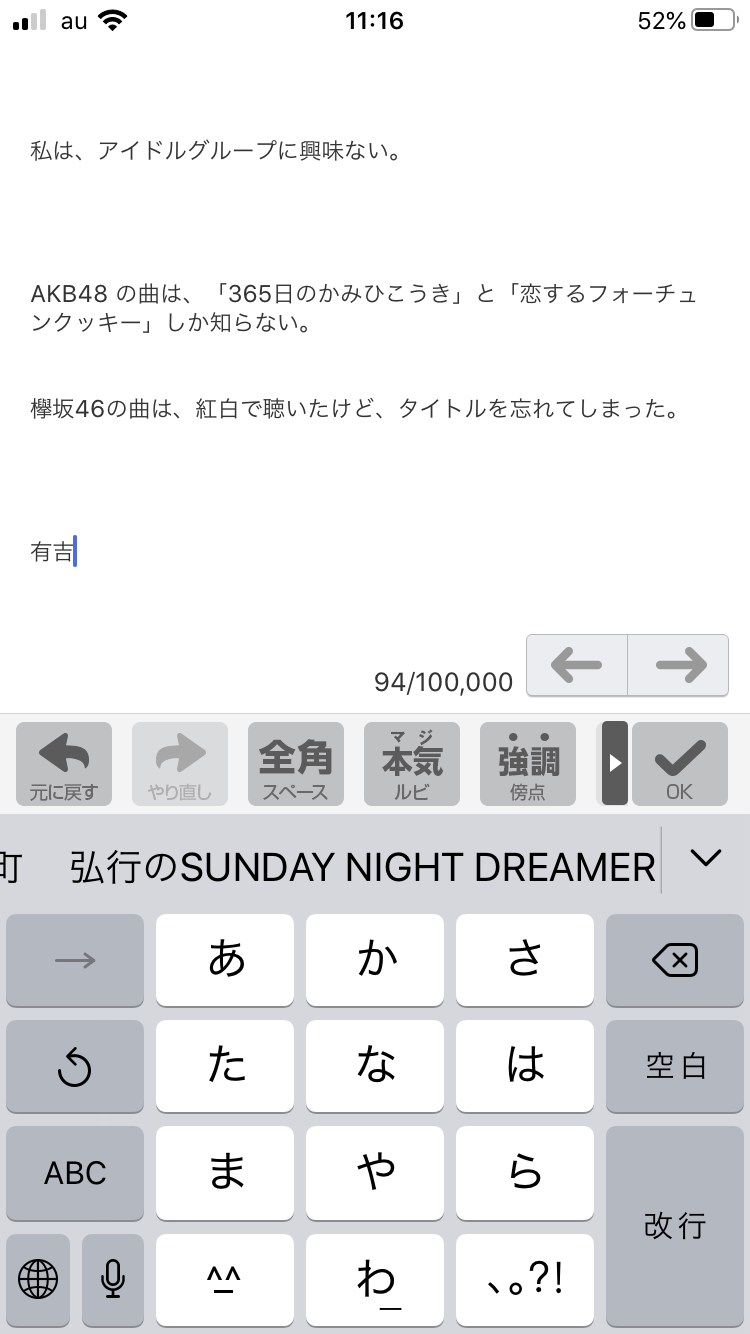The height and width of the screenshot is (1334, 750).
Task: Delete a character with the backspace key
Action: 675,961
